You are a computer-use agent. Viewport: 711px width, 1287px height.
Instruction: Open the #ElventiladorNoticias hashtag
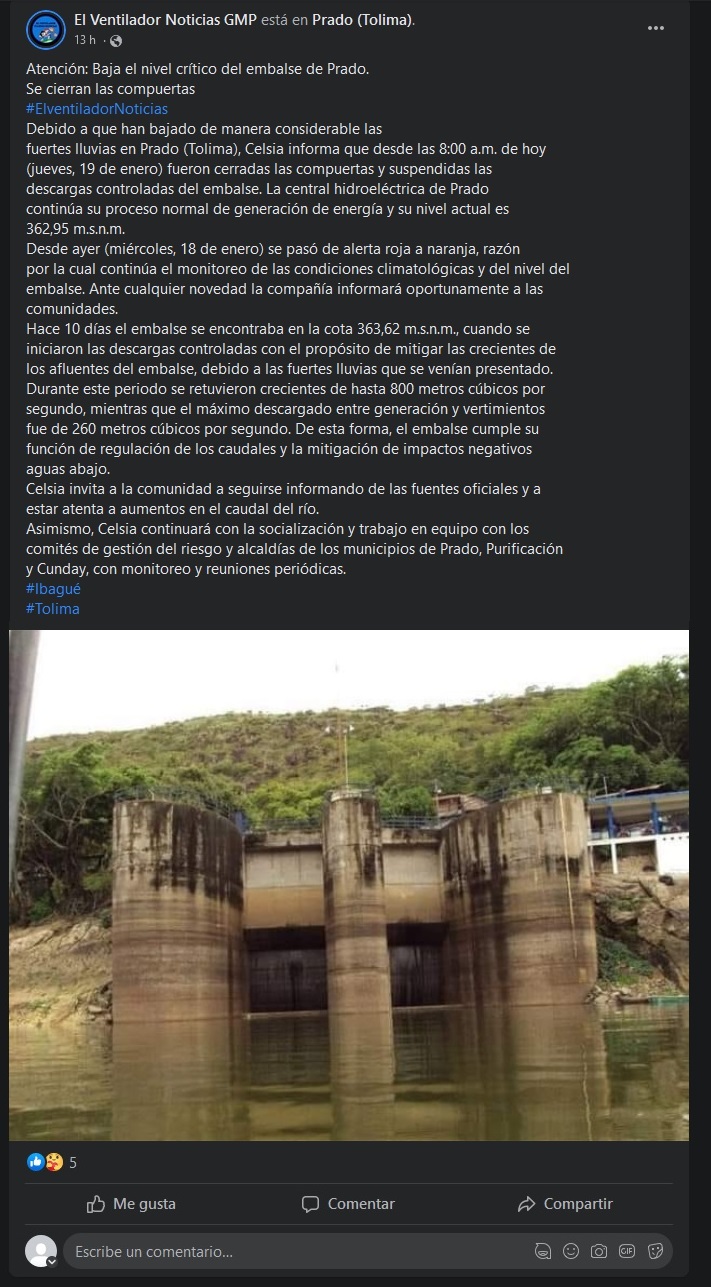pos(97,109)
